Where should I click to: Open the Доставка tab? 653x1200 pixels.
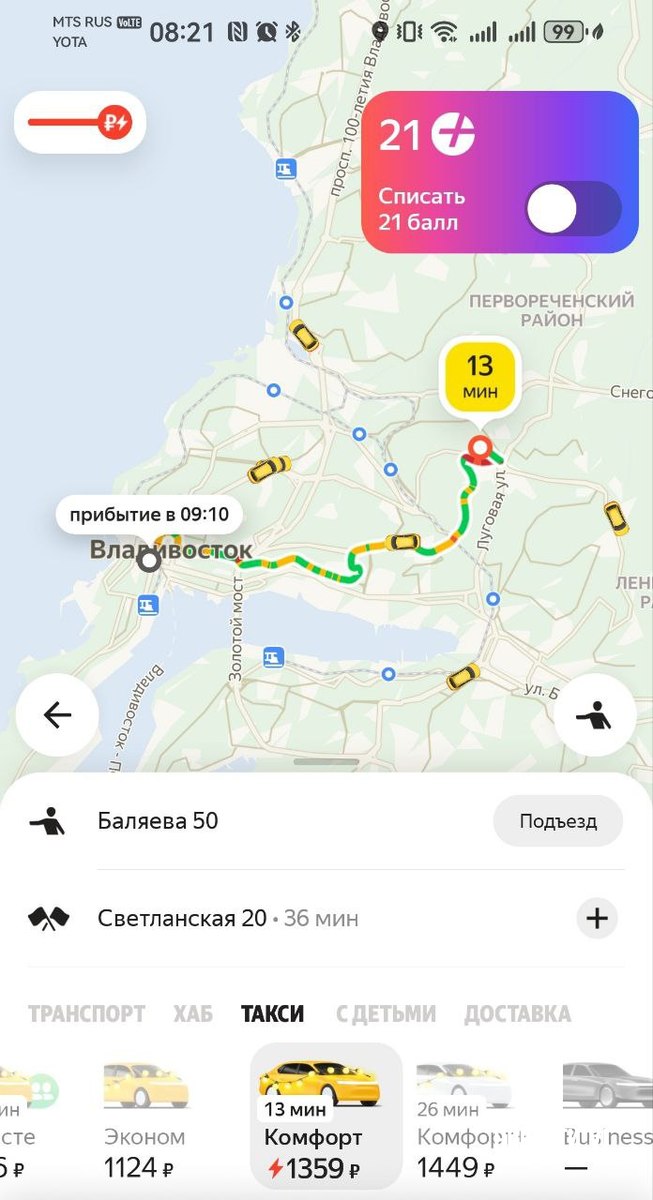pos(517,1014)
